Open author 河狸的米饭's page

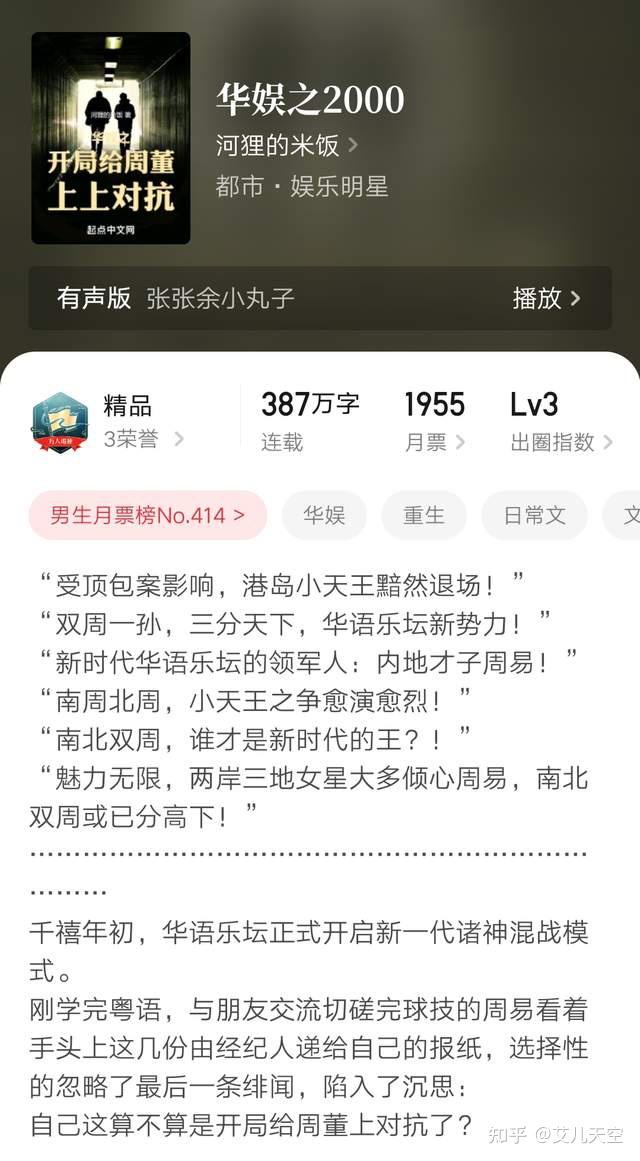tap(287, 145)
